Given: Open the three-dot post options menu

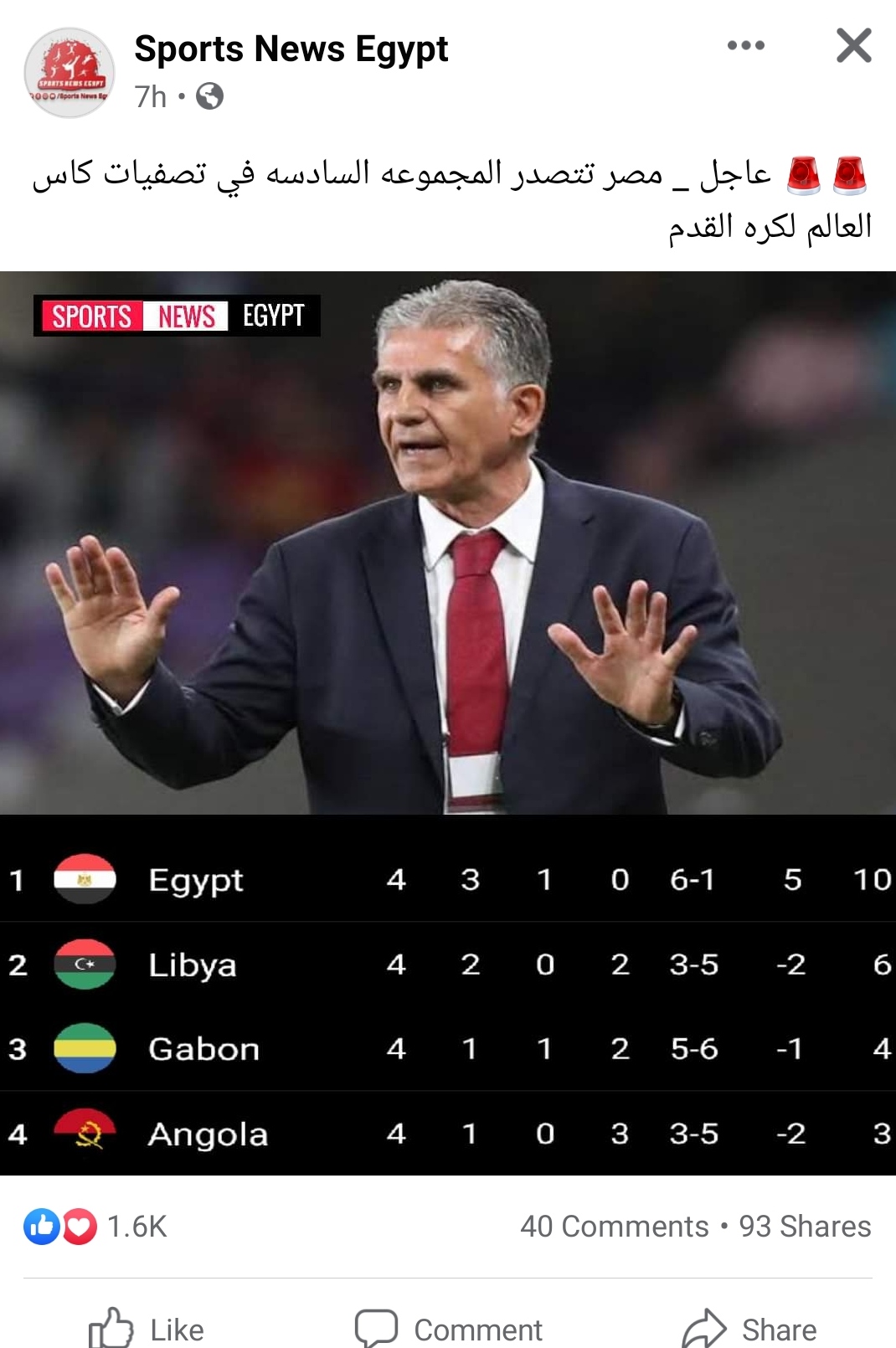Looking at the screenshot, I should [745, 46].
